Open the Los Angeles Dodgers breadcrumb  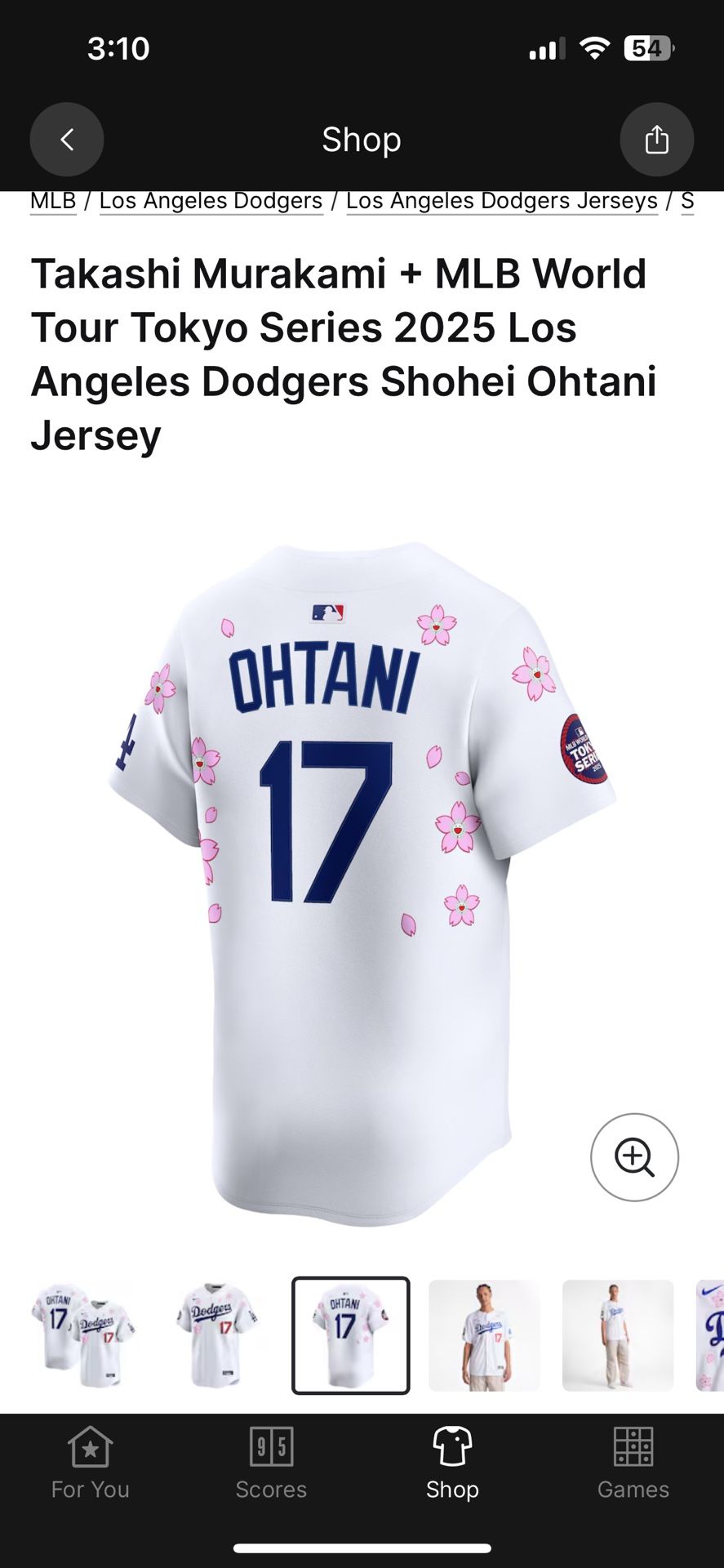[210, 200]
